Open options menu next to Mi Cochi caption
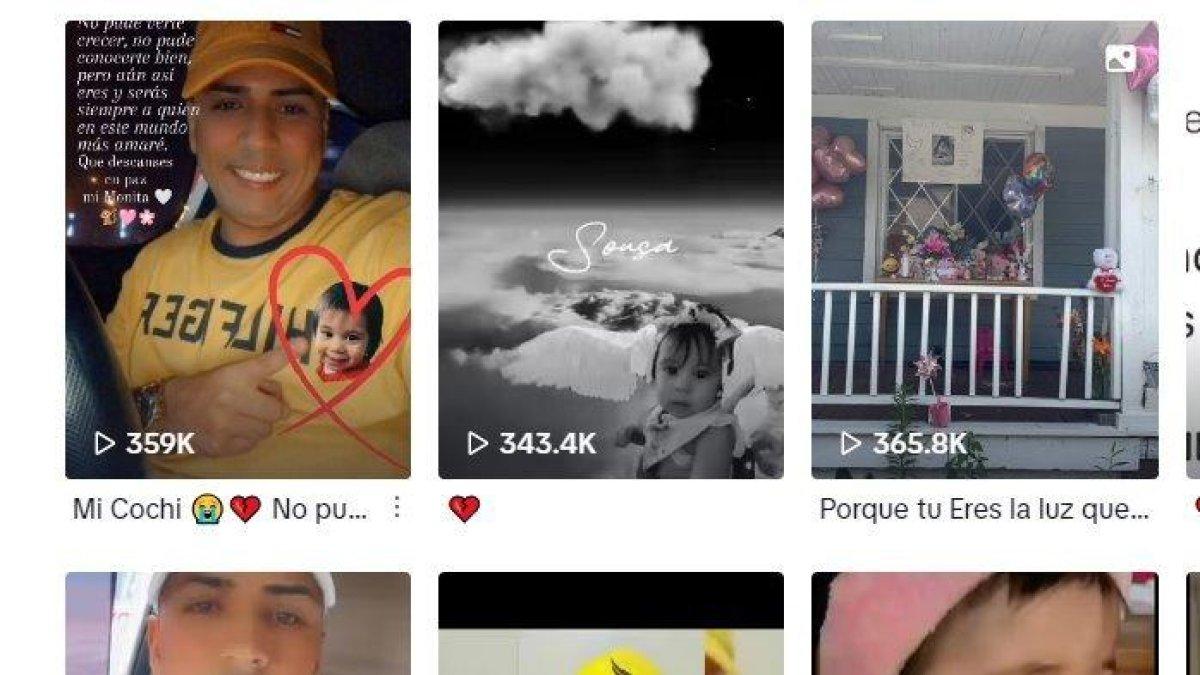 click(396, 508)
